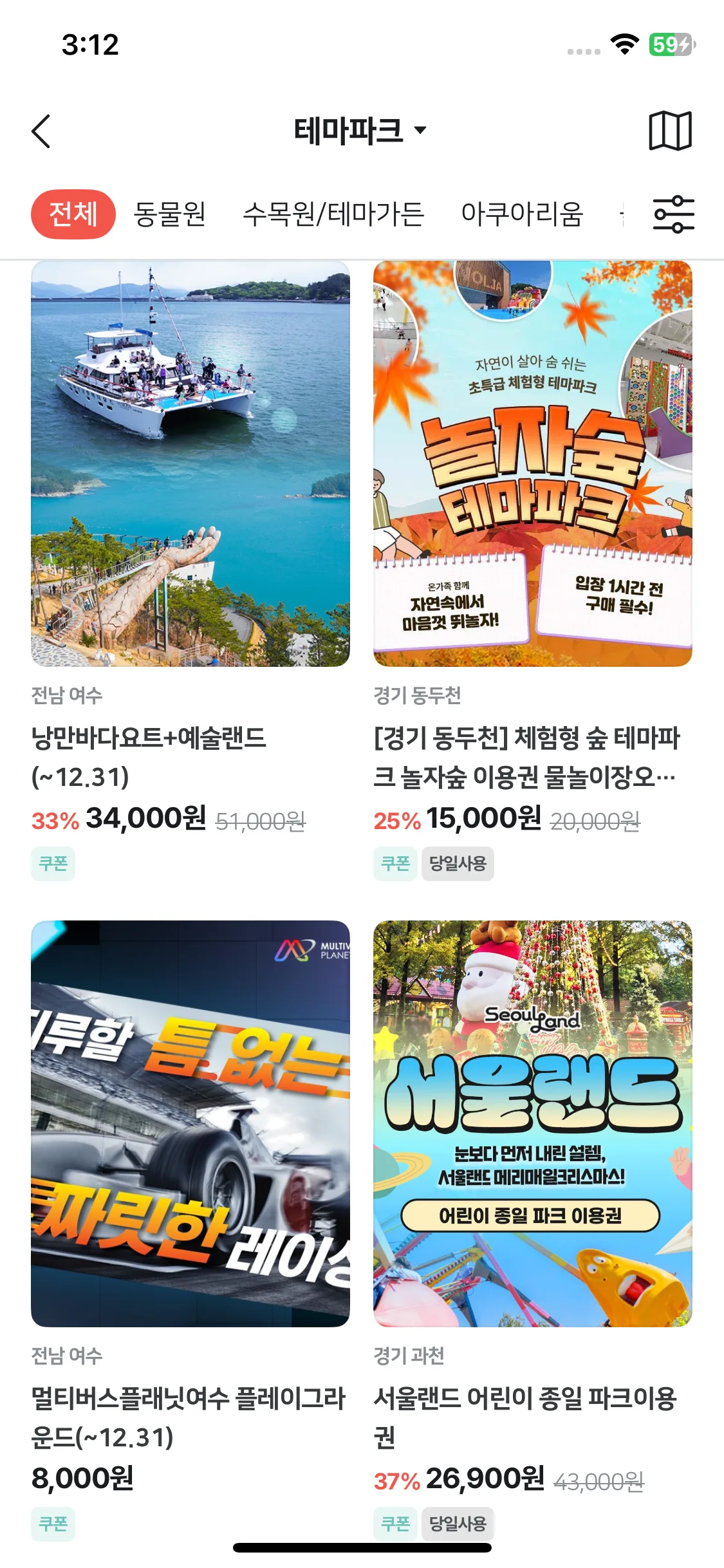The width and height of the screenshot is (724, 1568).
Task: Open the map view
Action: coord(670,131)
